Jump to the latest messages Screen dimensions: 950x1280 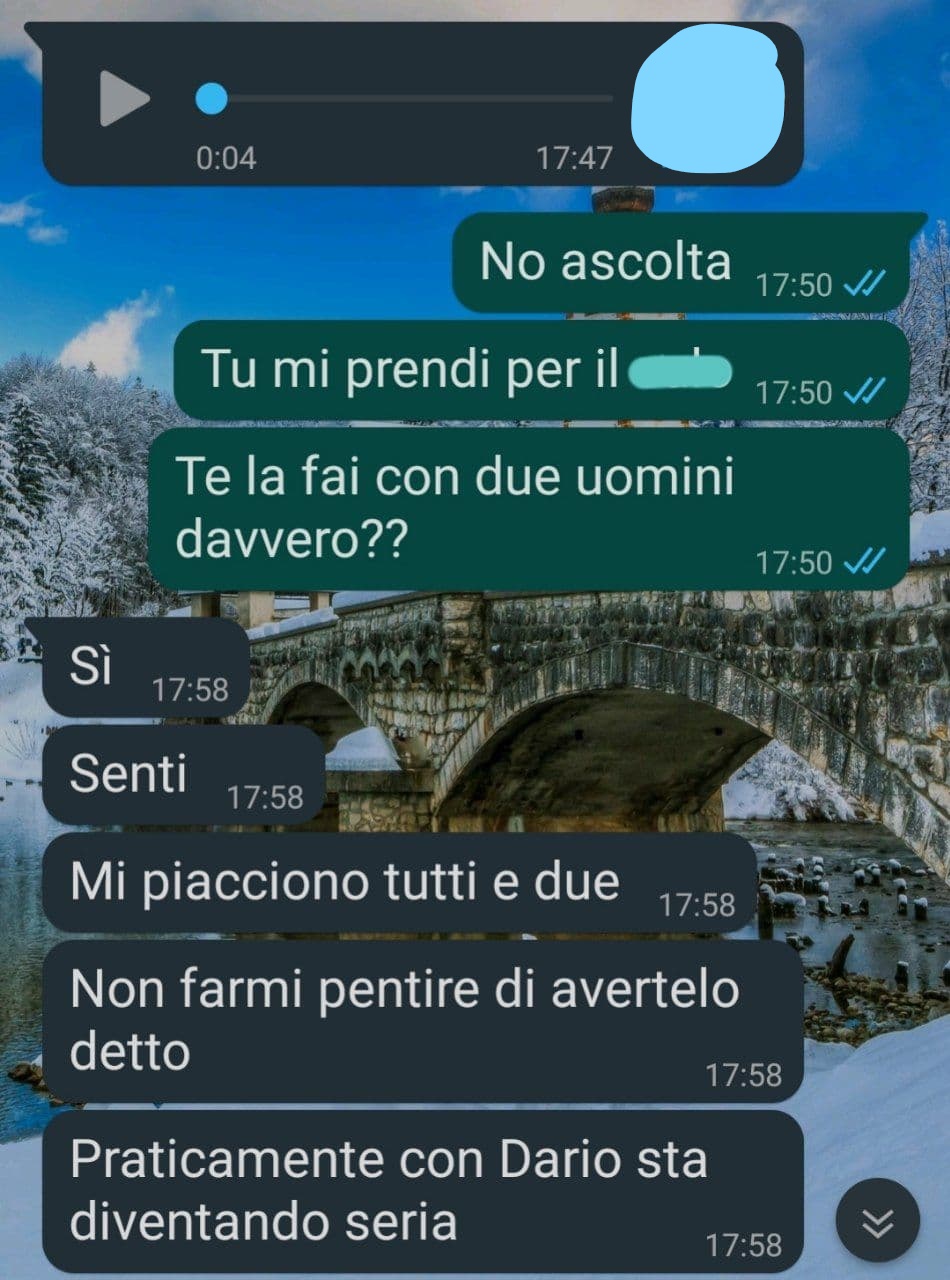click(877, 1221)
